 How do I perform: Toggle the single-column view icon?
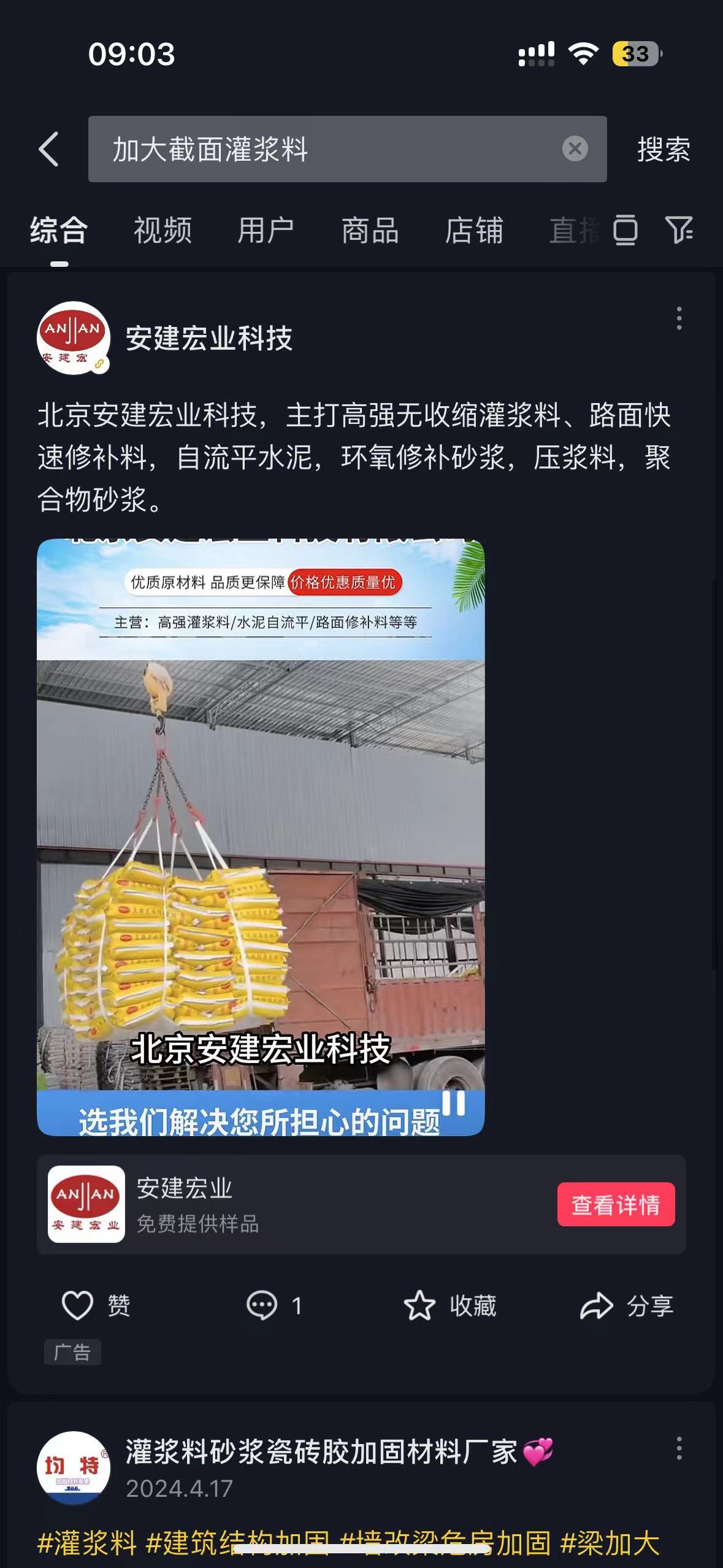(625, 230)
